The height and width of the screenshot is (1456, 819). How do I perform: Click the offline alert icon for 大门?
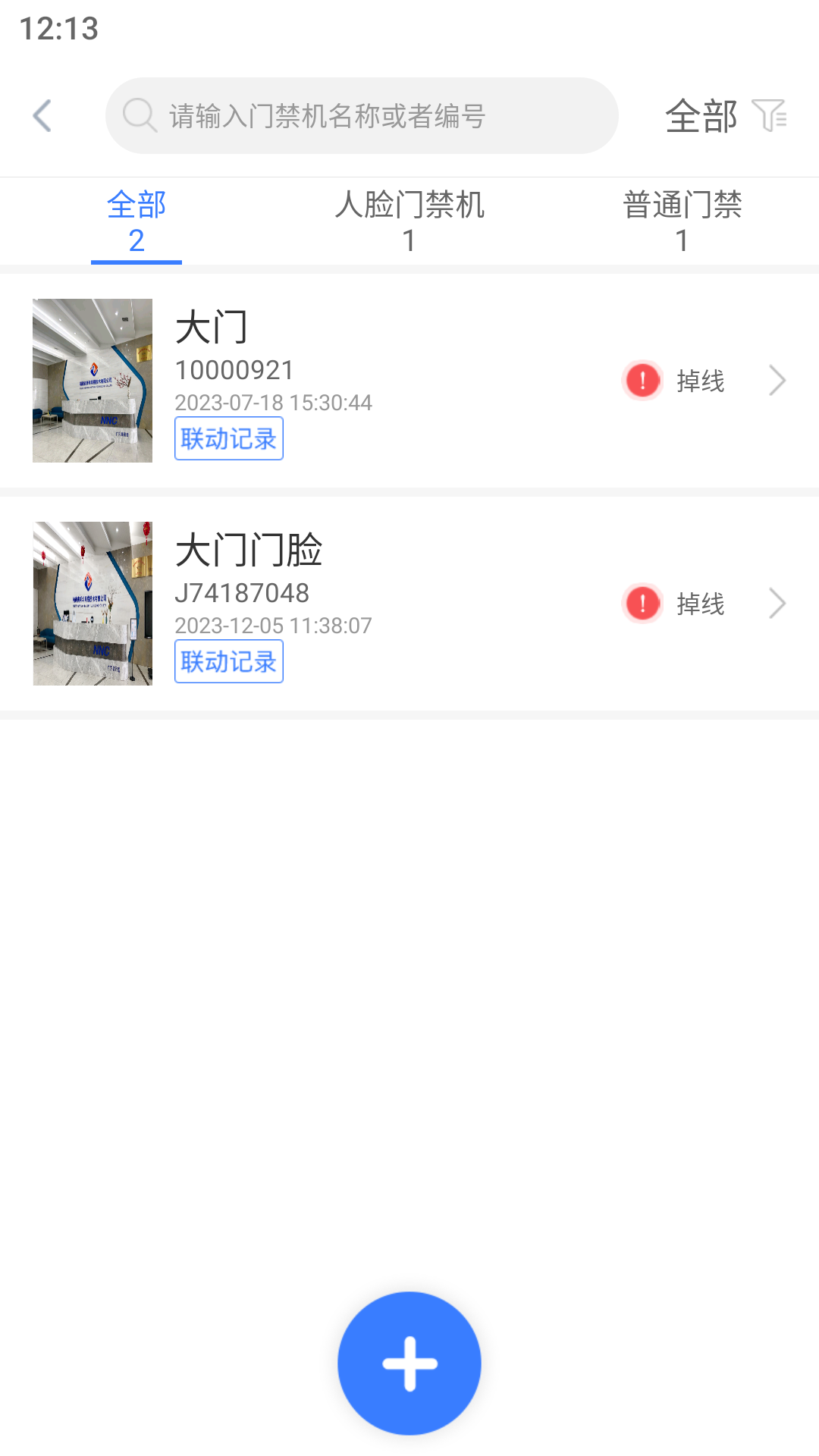coord(642,381)
